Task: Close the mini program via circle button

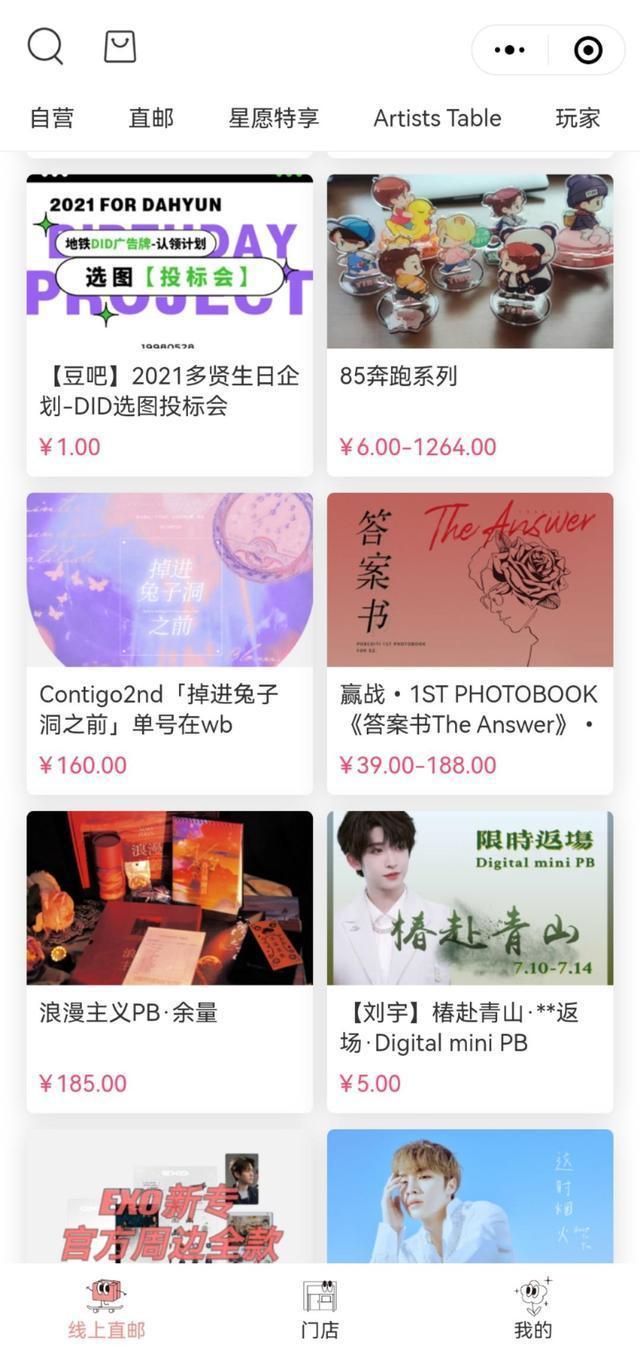Action: coord(588,50)
